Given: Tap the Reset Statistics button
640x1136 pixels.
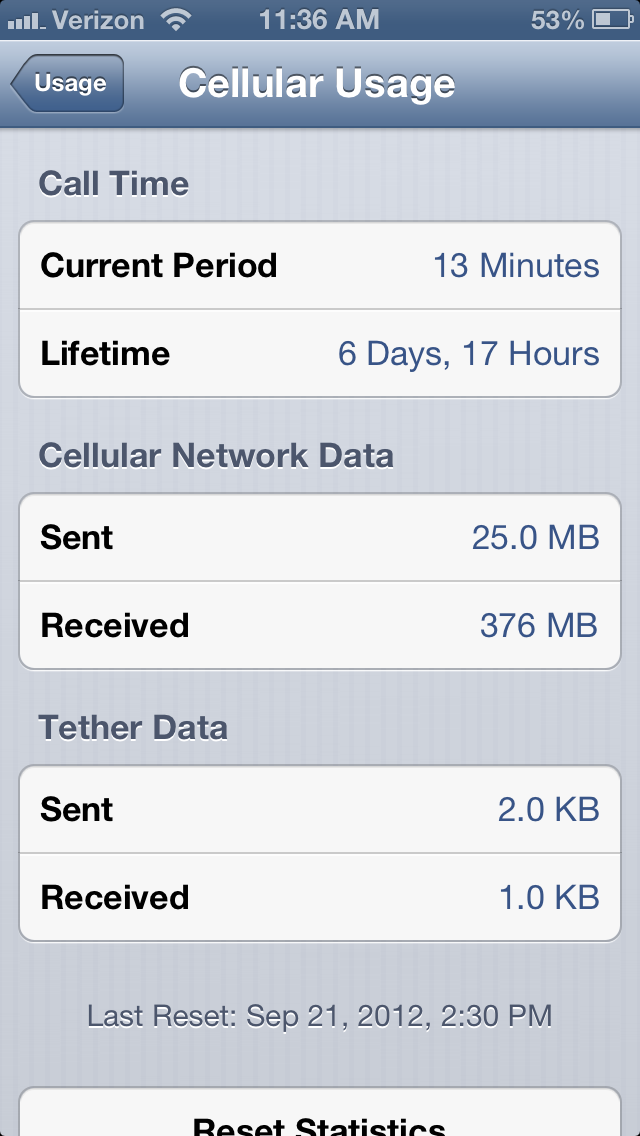Looking at the screenshot, I should pyautogui.click(x=319, y=1120).
